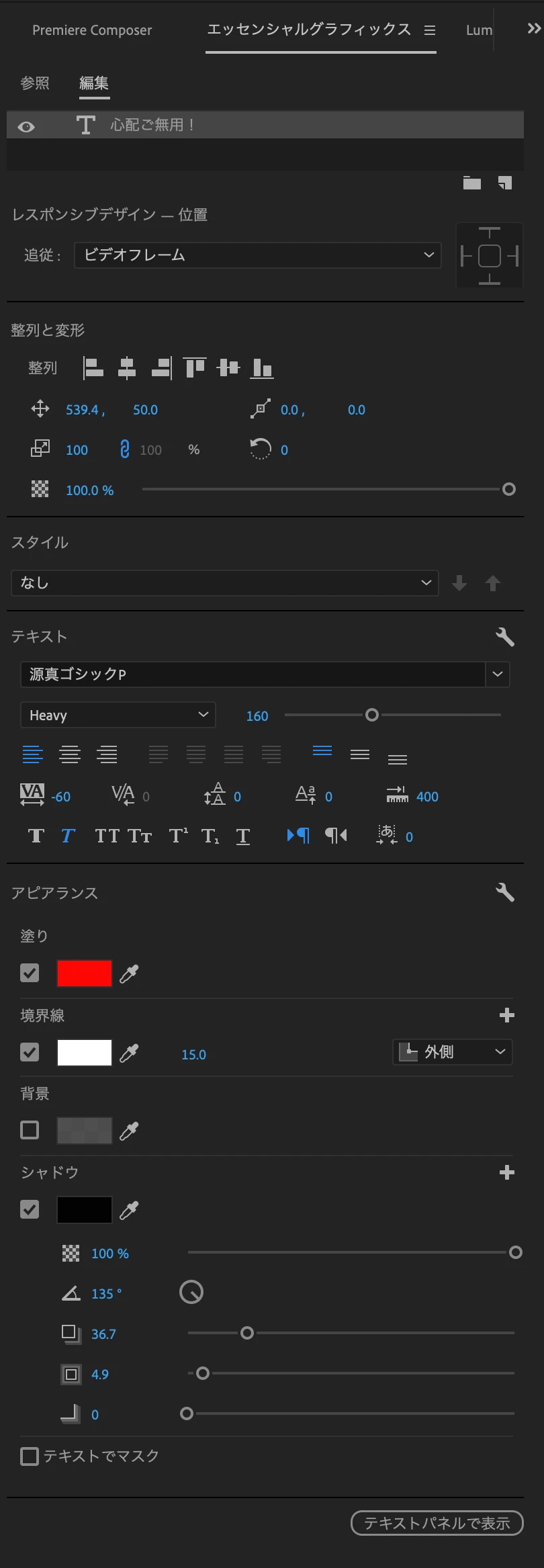Screen dimensions: 544x1568
Task: Pick shadow color with シャドウ eyedropper
Action: click(x=129, y=1210)
